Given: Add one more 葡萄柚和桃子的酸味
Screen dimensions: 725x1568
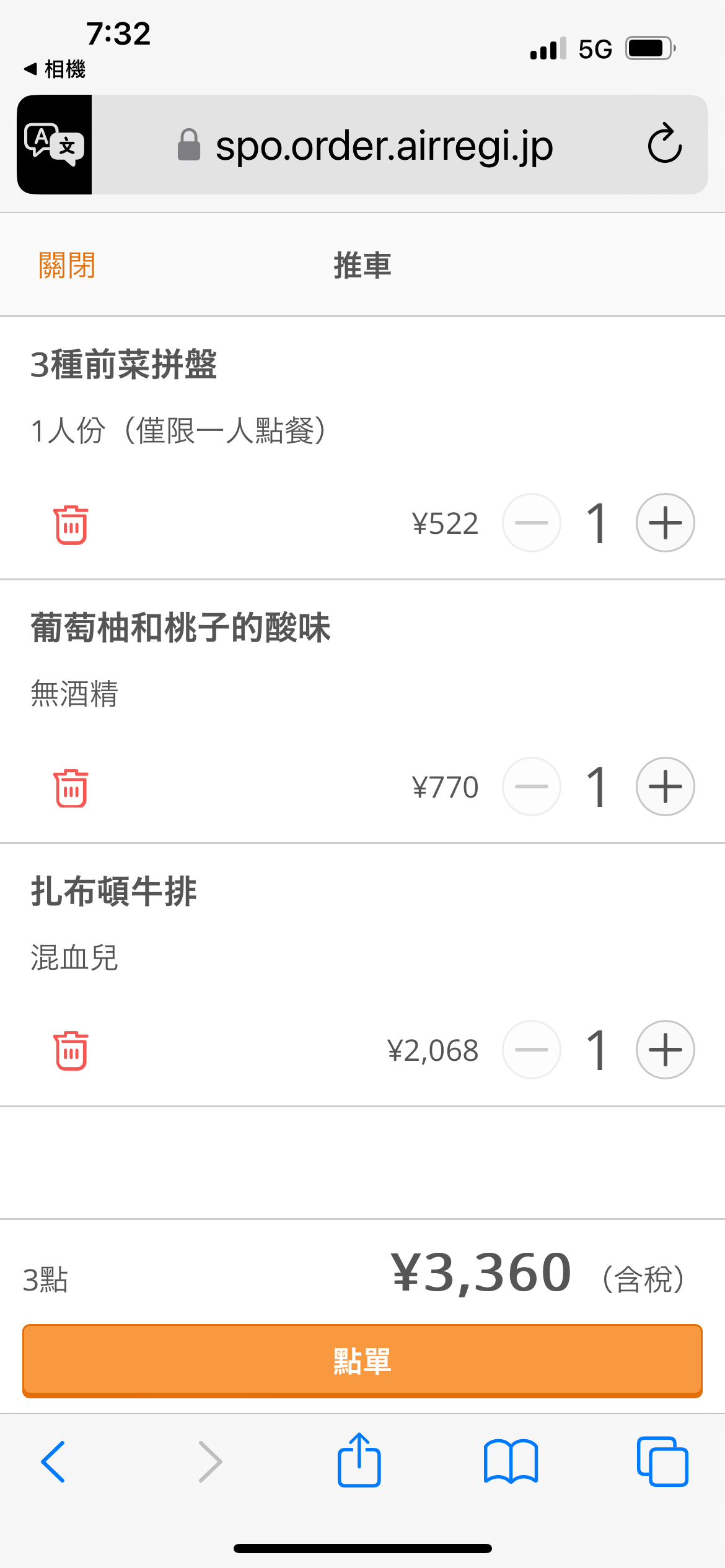Looking at the screenshot, I should pos(665,786).
